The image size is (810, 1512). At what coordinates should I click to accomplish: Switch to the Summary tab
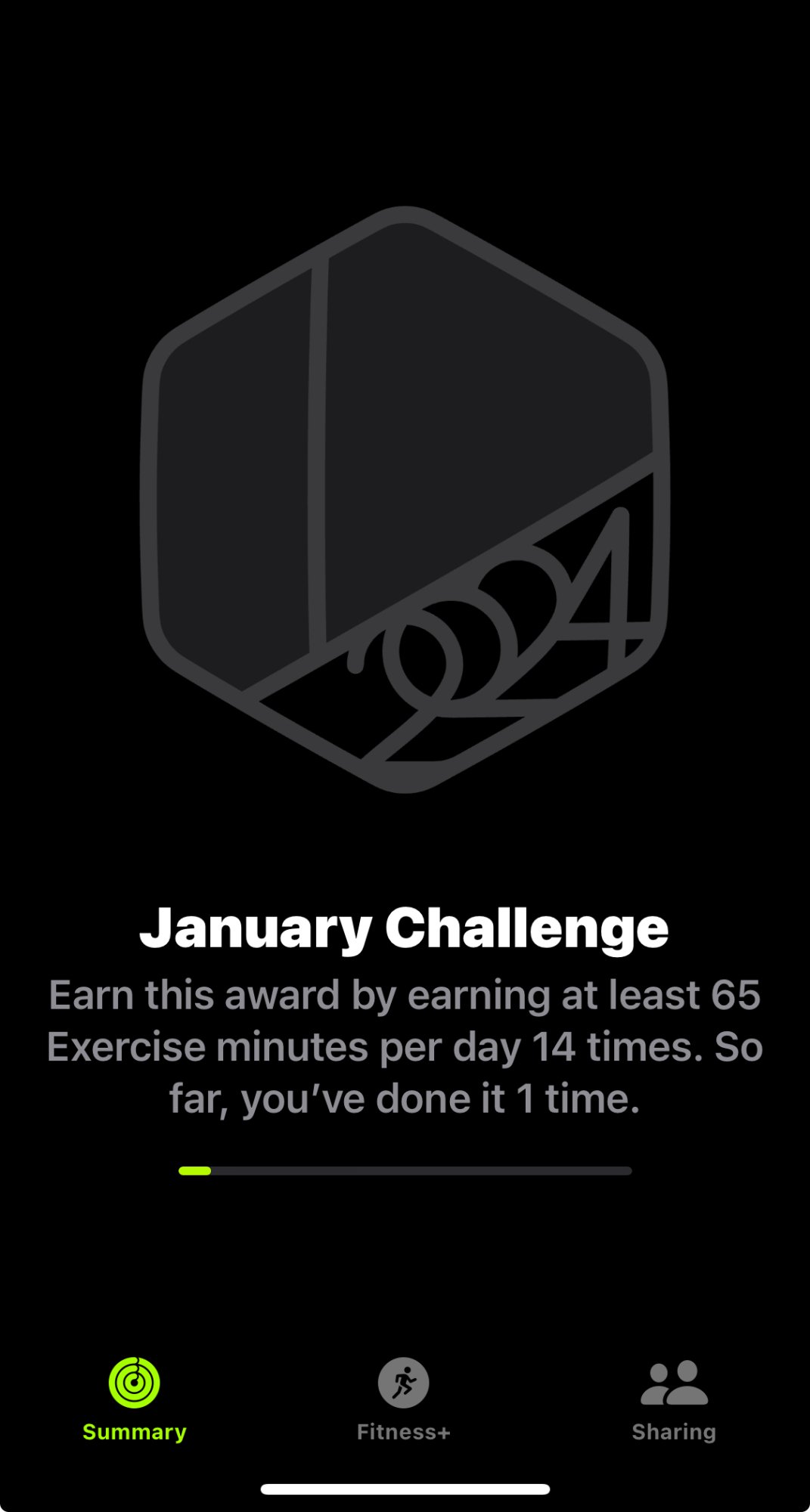tap(134, 1399)
